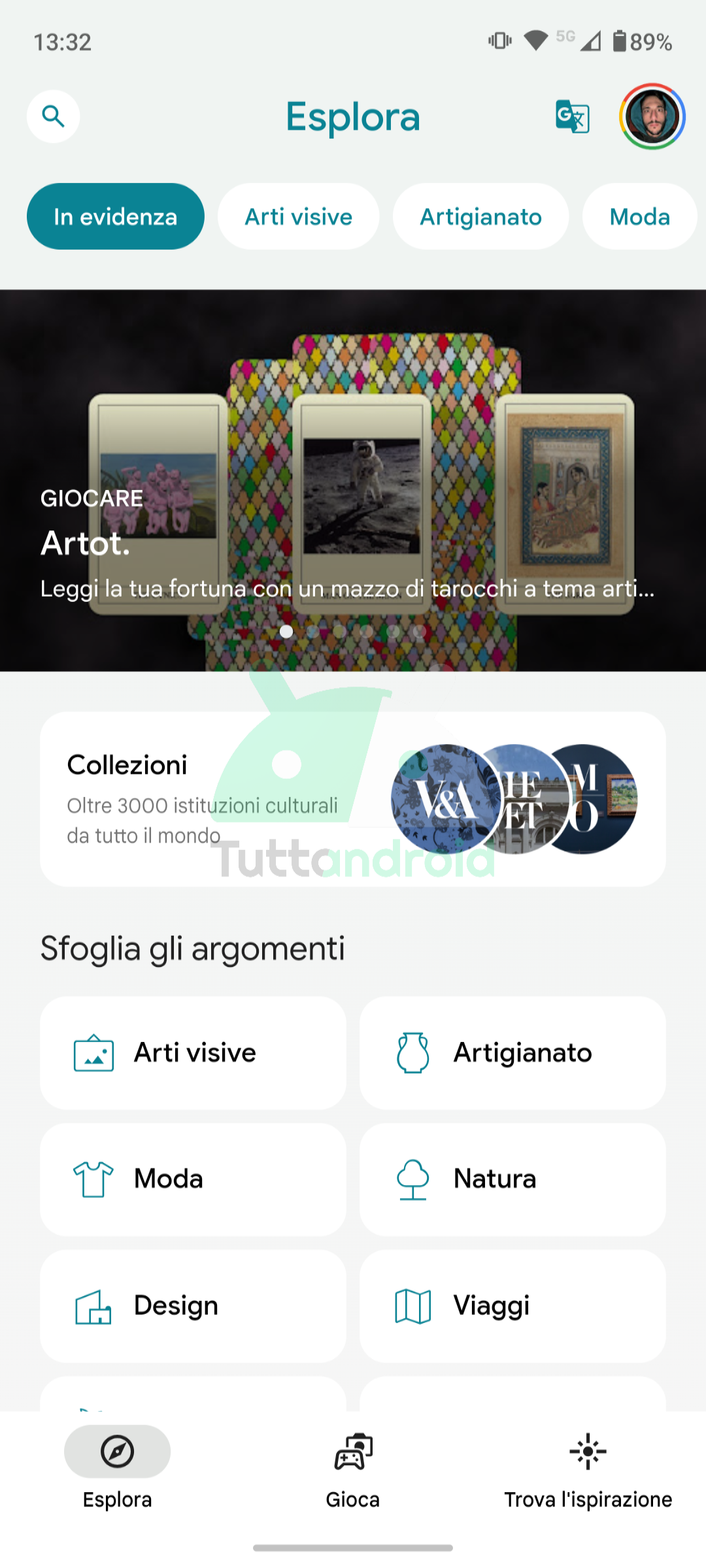Image resolution: width=706 pixels, height=1568 pixels.
Task: Tap the translate icon in the header
Action: pyautogui.click(x=573, y=116)
